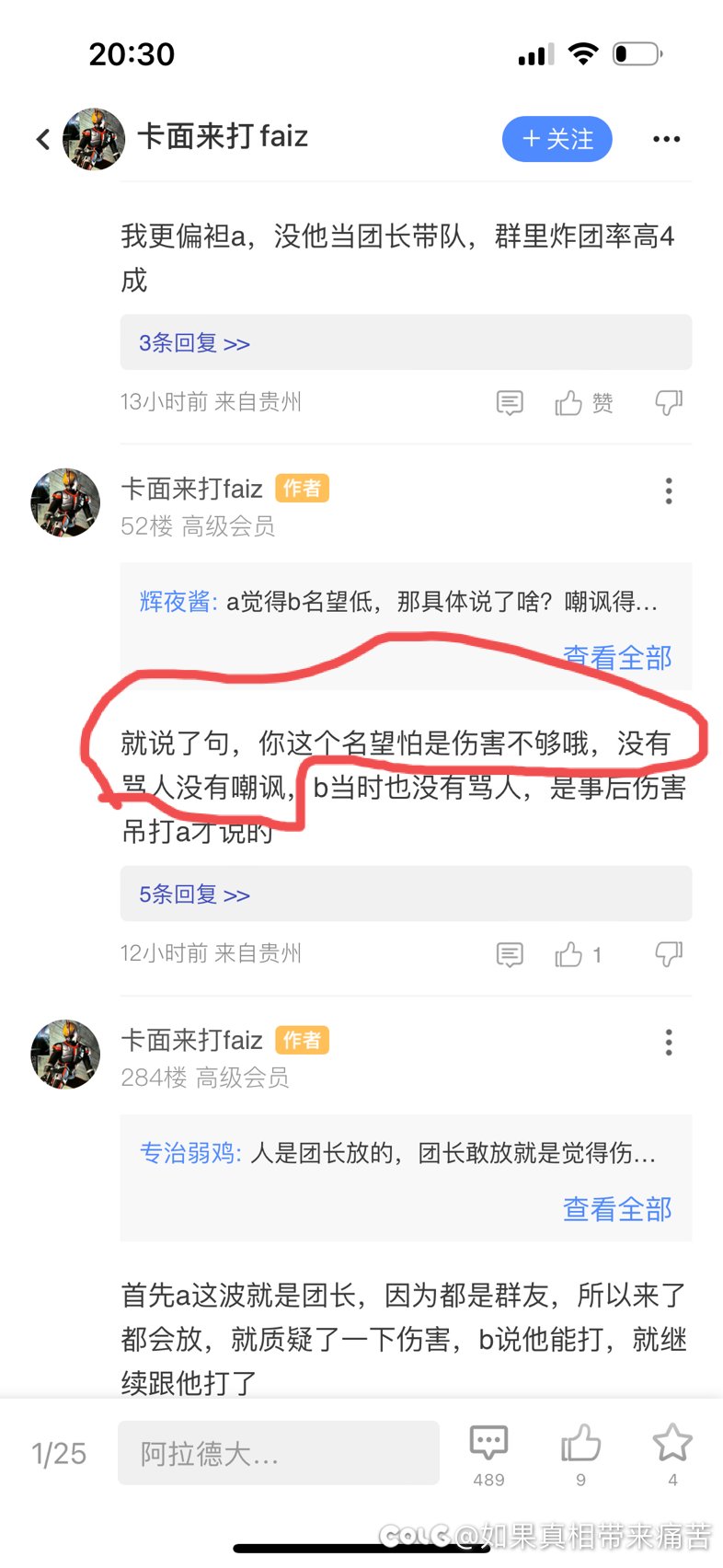Dislike the 52楼 post from 12小时前
Image resolution: width=723 pixels, height=1568 pixels.
tap(669, 954)
